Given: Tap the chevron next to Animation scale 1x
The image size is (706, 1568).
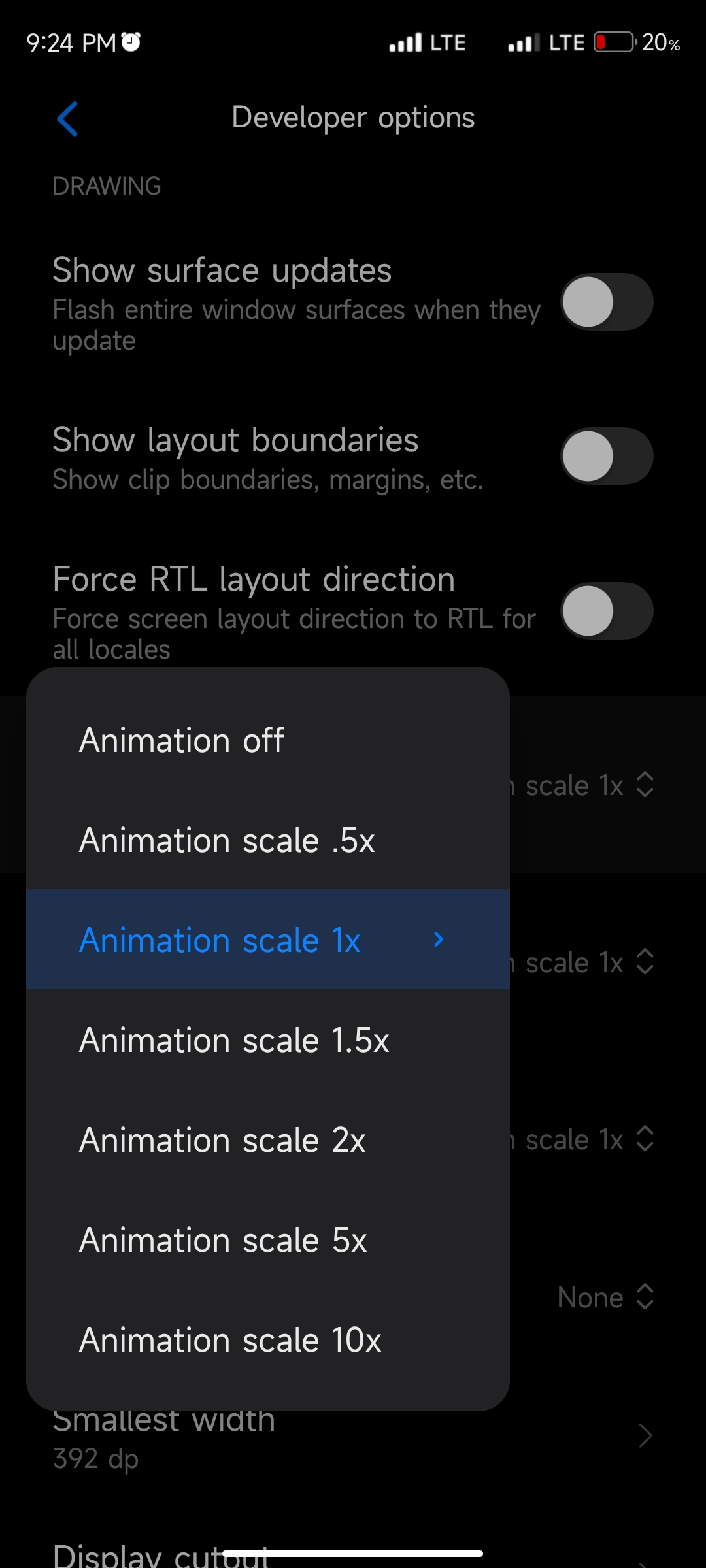Looking at the screenshot, I should (437, 940).
